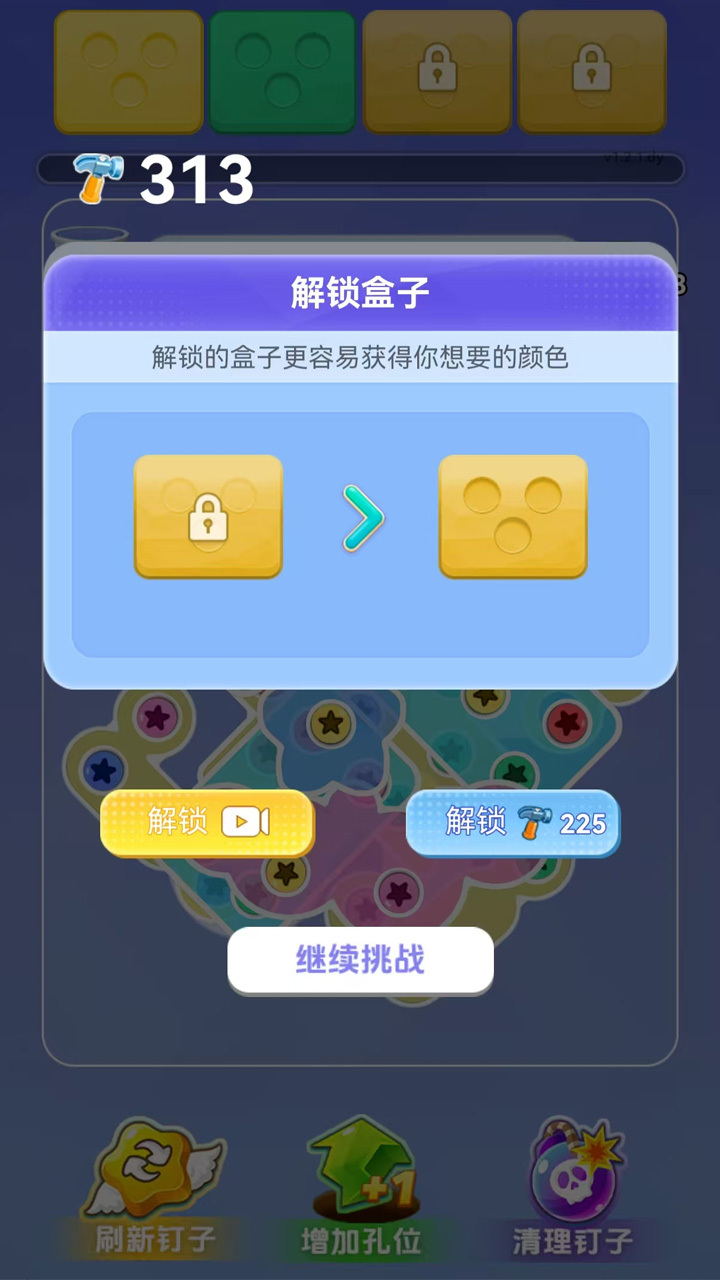The width and height of the screenshot is (720, 1280).
Task: Click the green arrow between the boxes
Action: (x=362, y=516)
